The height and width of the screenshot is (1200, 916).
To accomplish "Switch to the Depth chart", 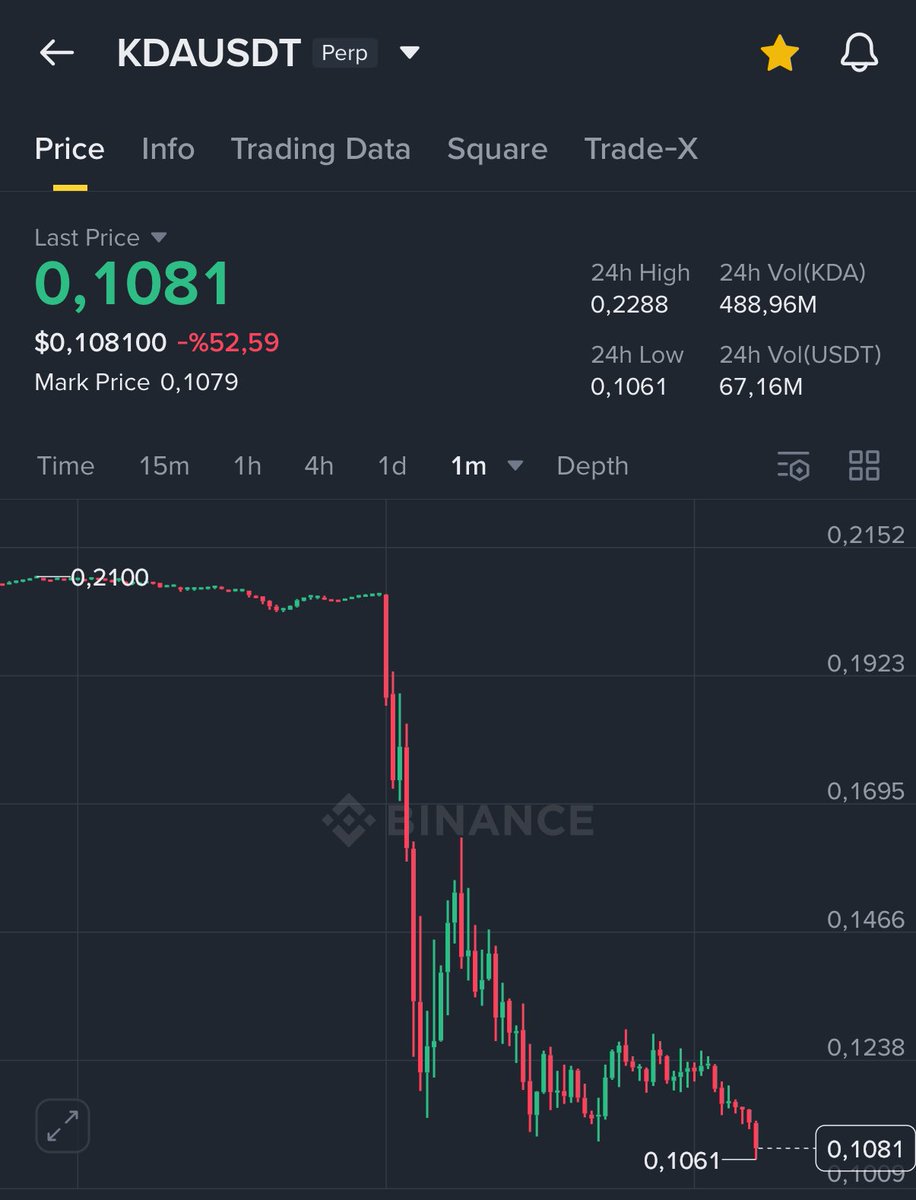I will point(592,466).
